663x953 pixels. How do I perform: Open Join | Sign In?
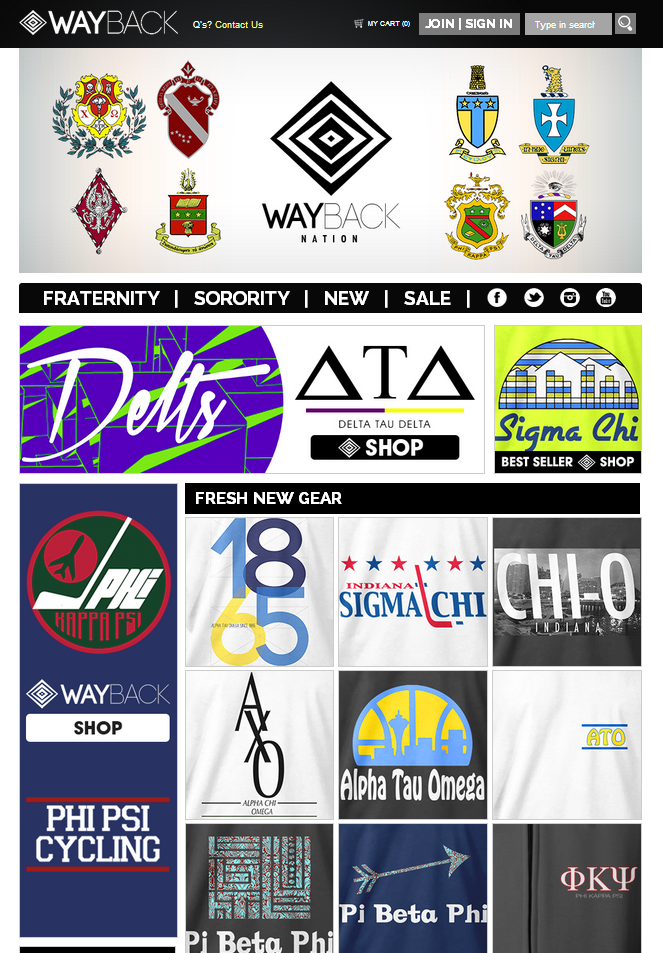pos(469,24)
